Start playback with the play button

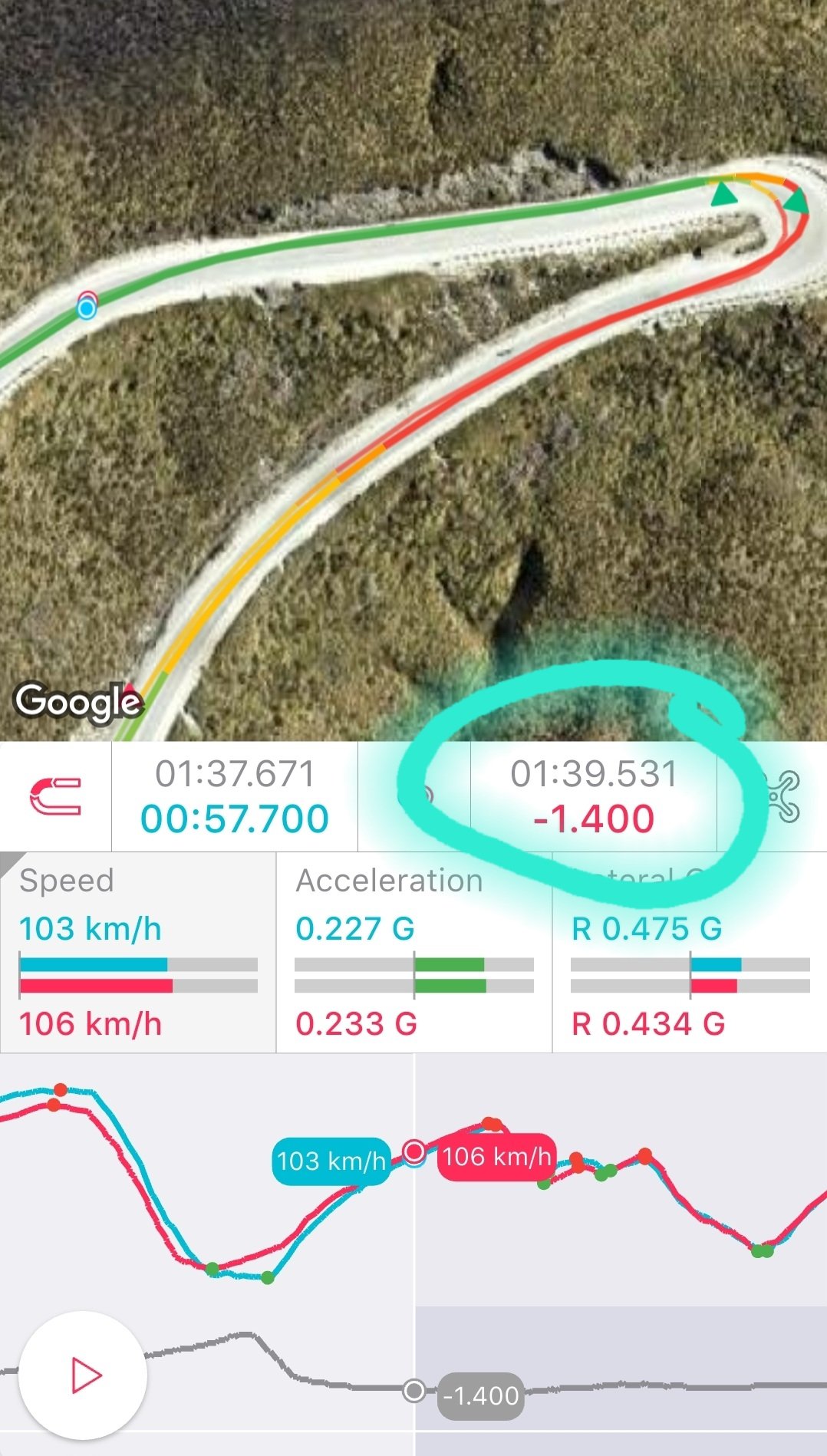[83, 1375]
